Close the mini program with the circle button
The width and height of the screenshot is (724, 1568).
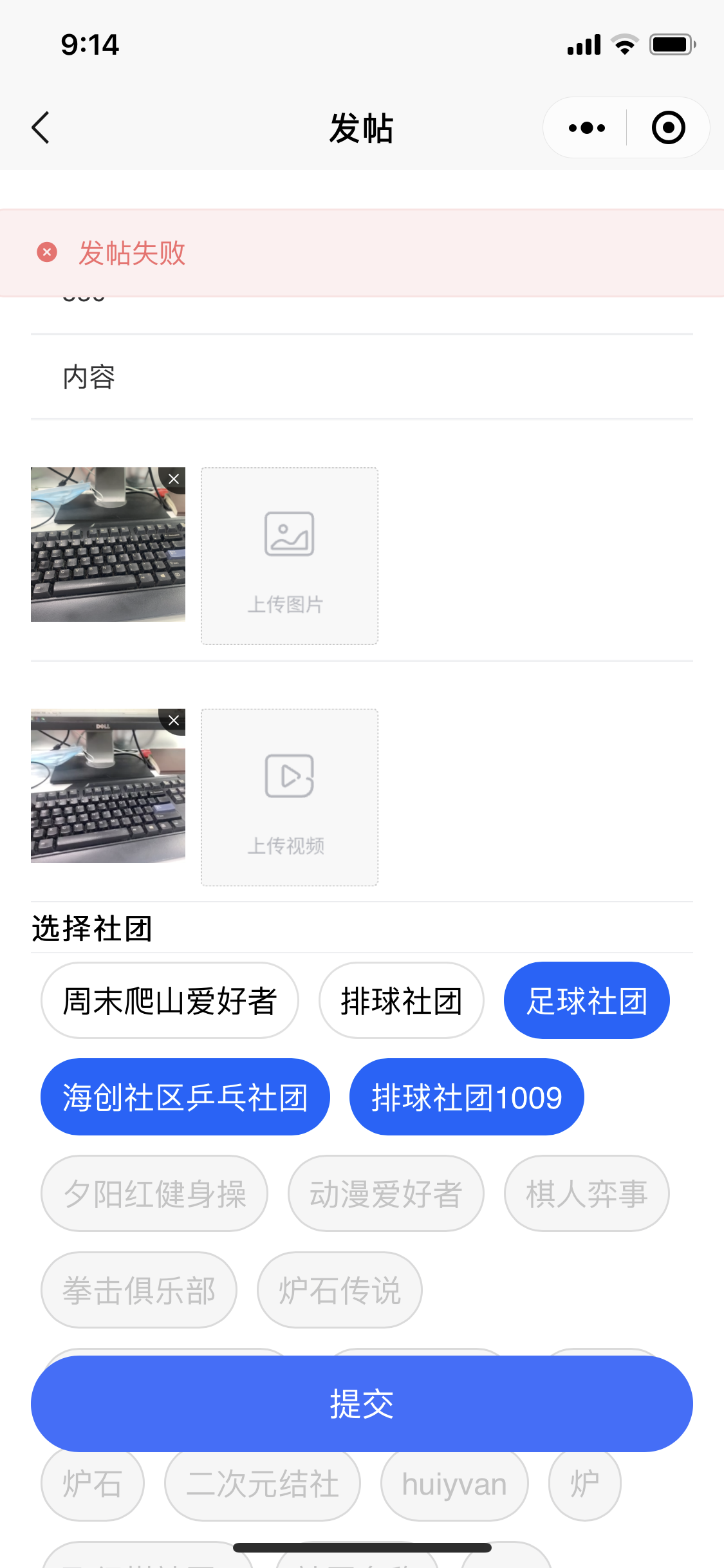668,127
